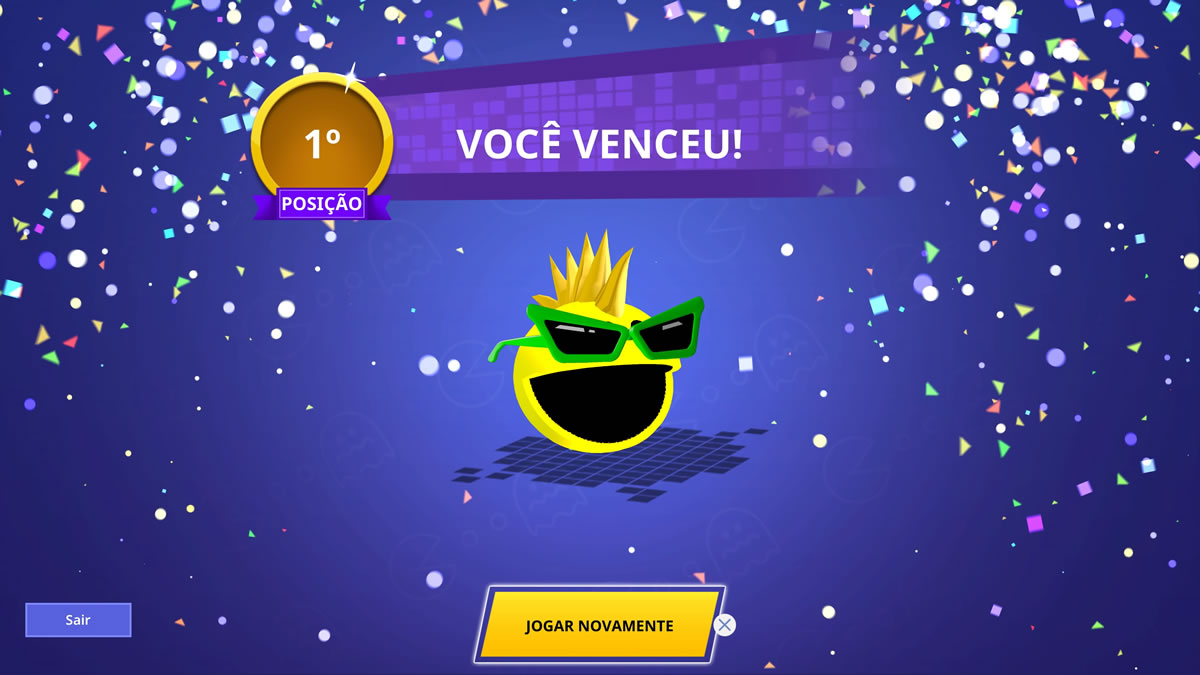
Task: Exit with the Sair button
Action: pyautogui.click(x=78, y=620)
